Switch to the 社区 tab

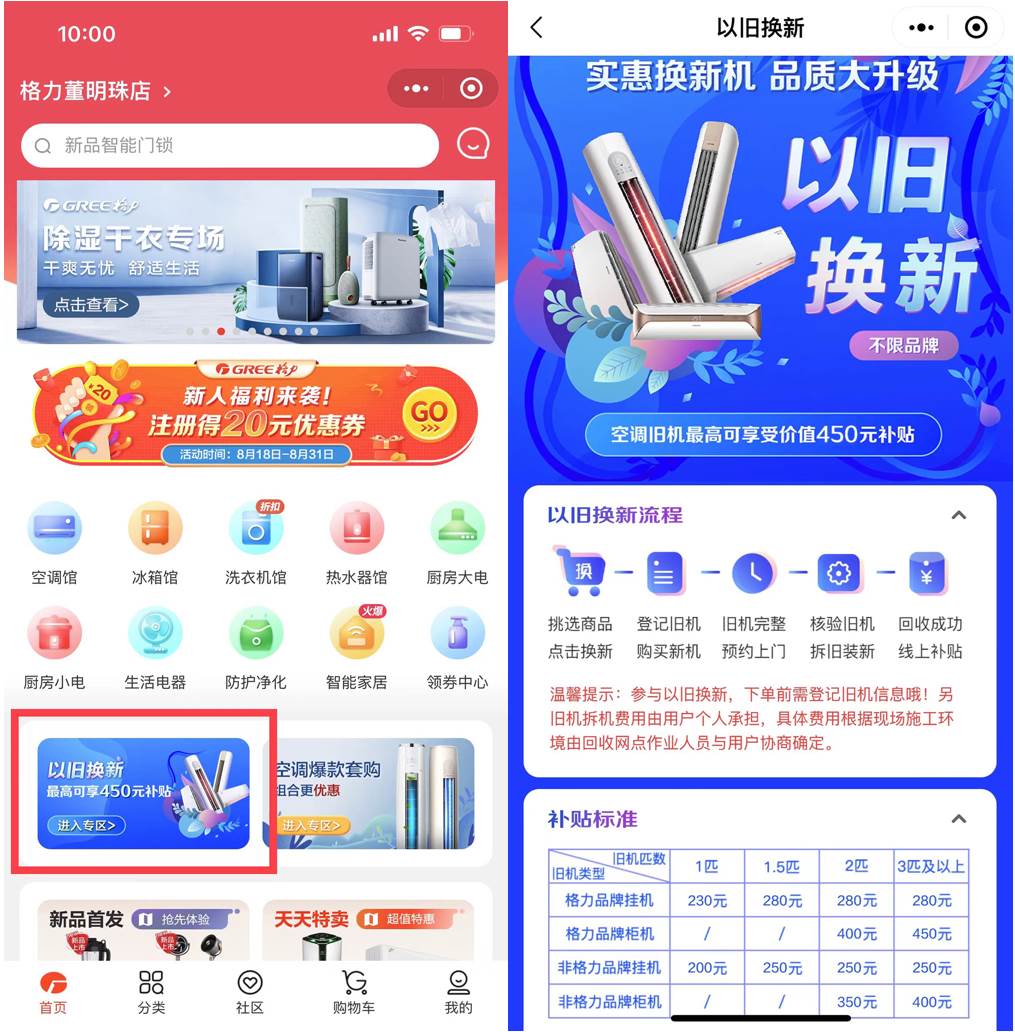coord(250,991)
